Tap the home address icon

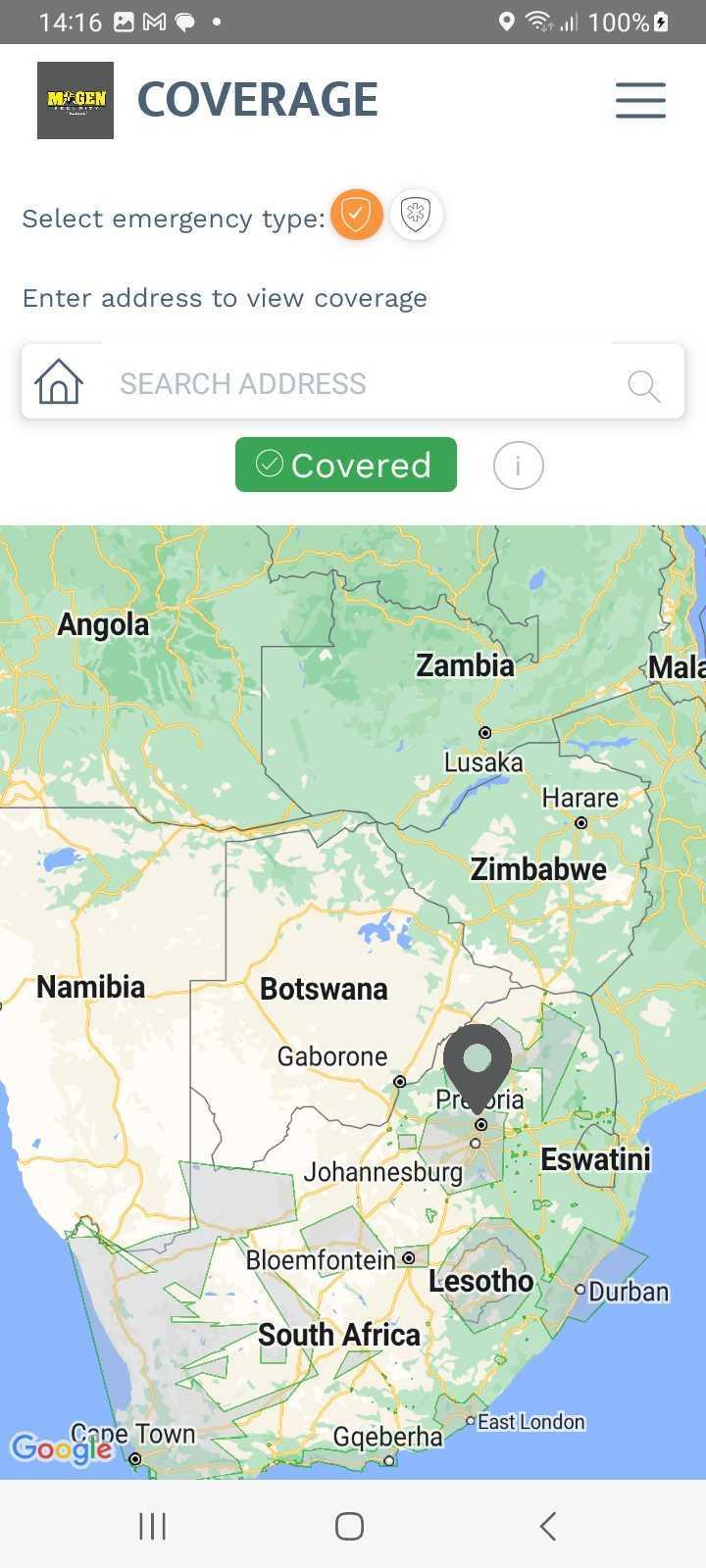click(x=59, y=381)
